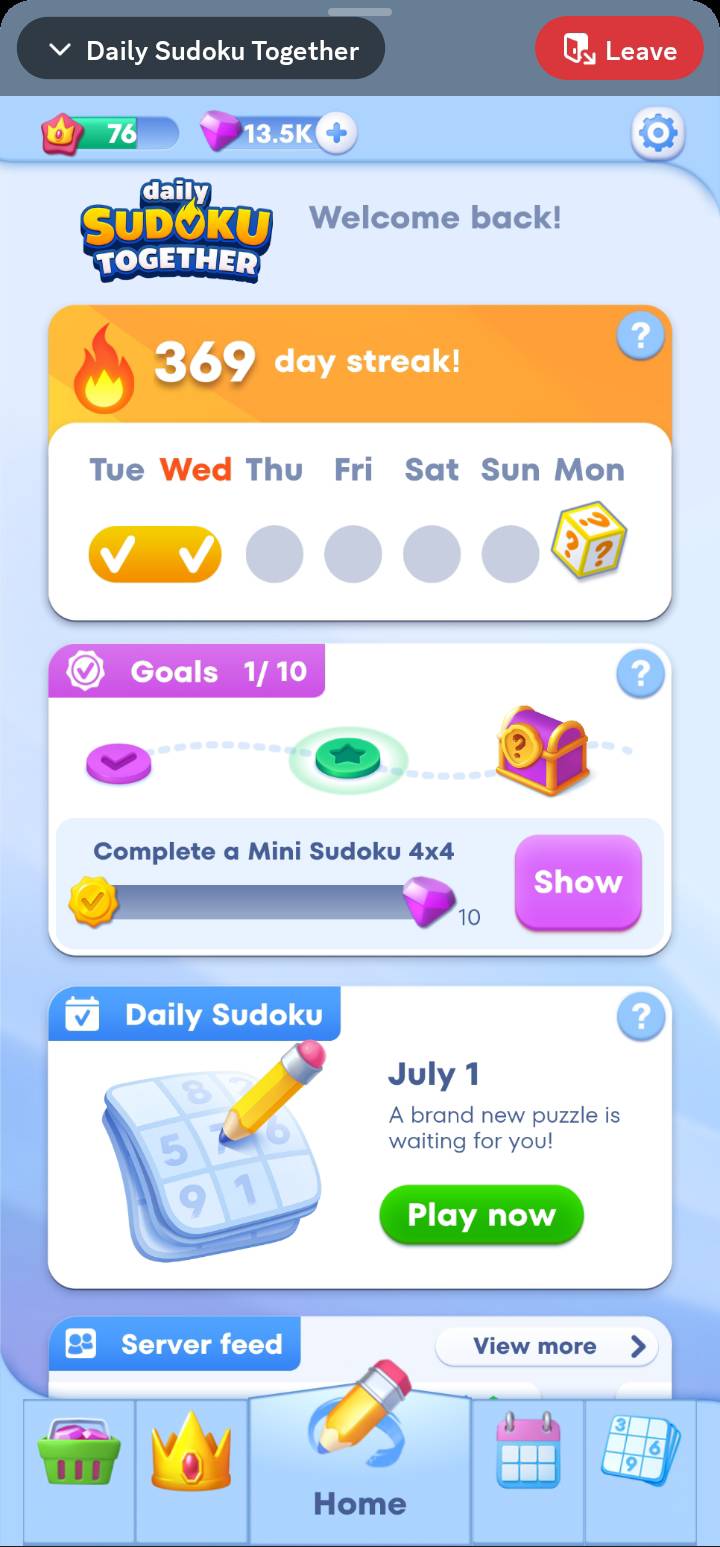Open the calendar tab
This screenshot has width=720, height=1547.
point(528,1470)
